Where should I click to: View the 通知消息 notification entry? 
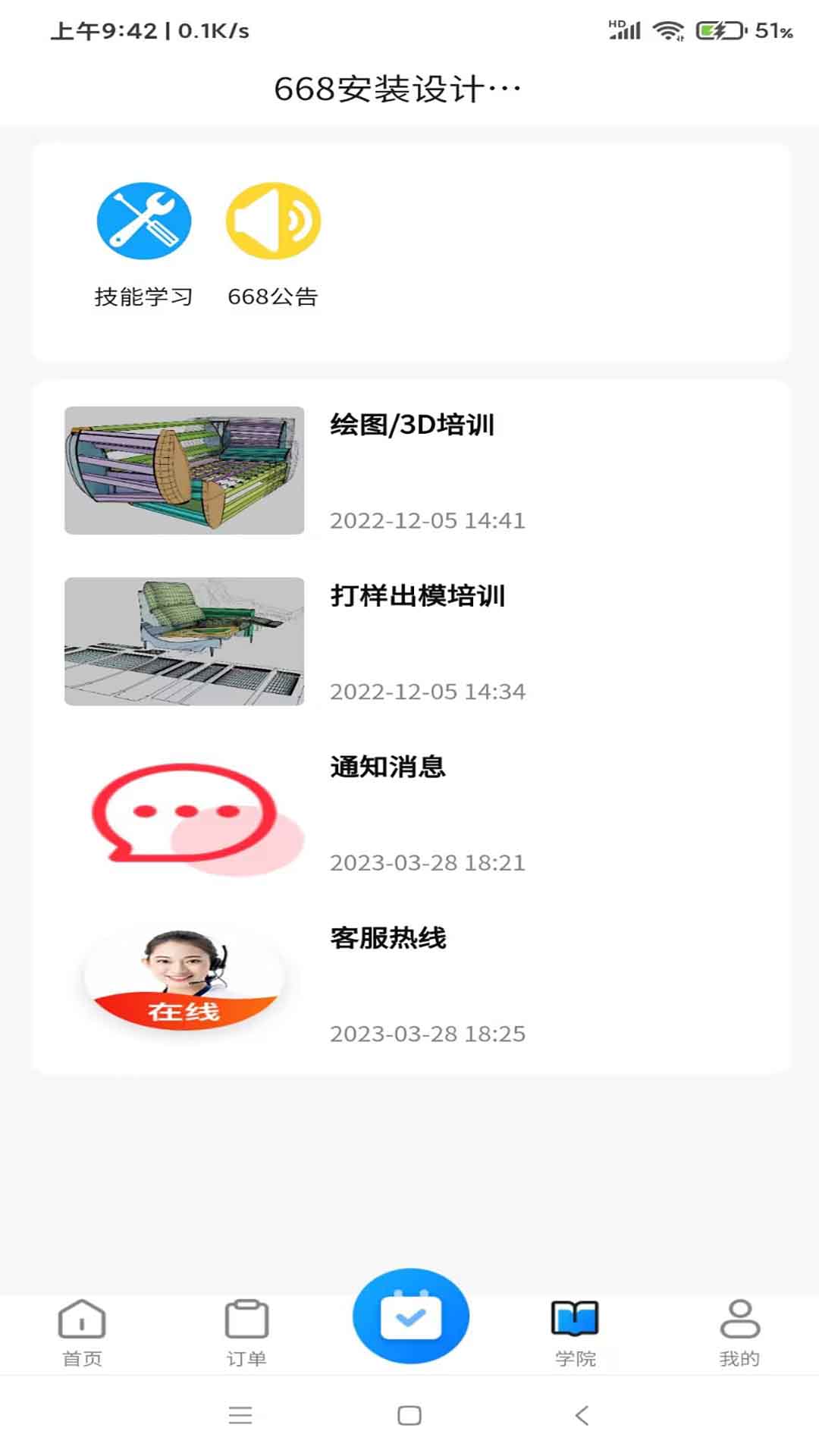click(388, 767)
